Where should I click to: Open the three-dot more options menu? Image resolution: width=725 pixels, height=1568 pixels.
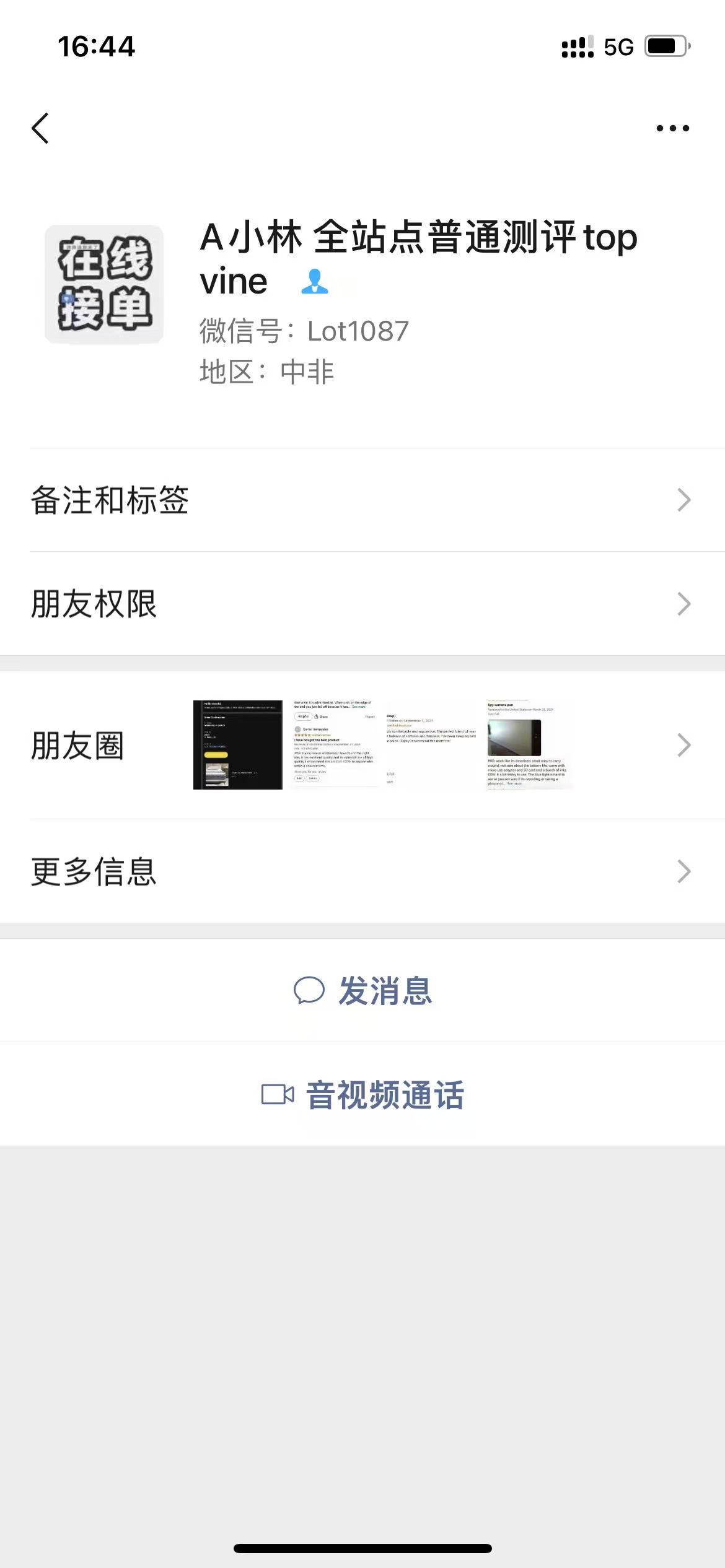[x=672, y=128]
